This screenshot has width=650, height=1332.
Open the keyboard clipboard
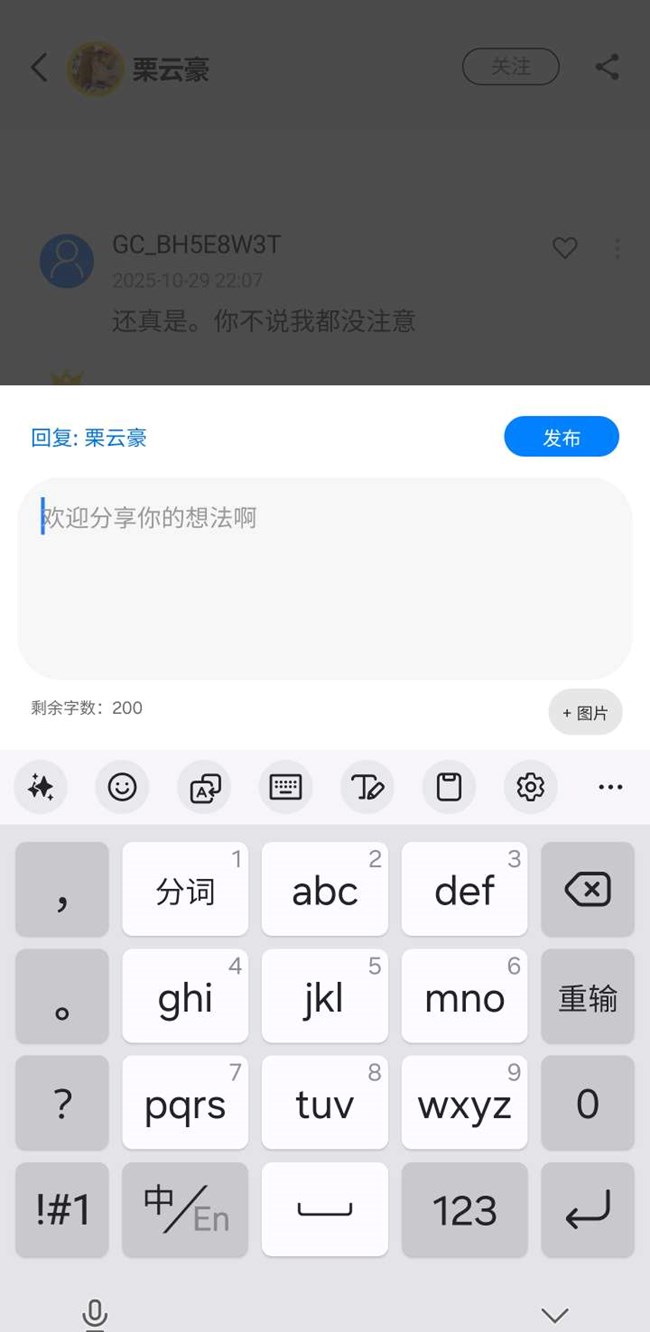(x=449, y=787)
